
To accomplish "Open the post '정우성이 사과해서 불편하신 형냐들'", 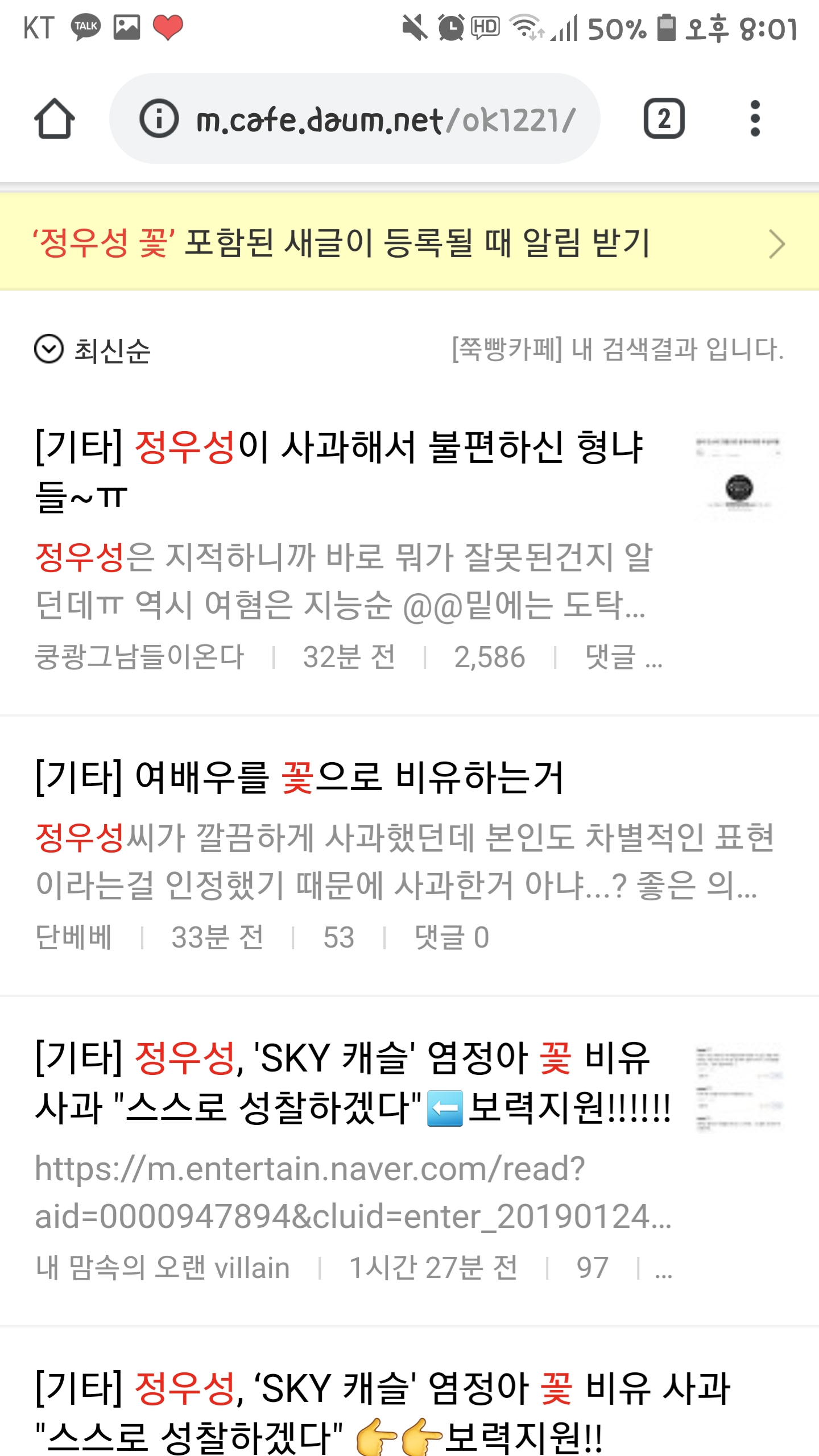I will 409,549.
